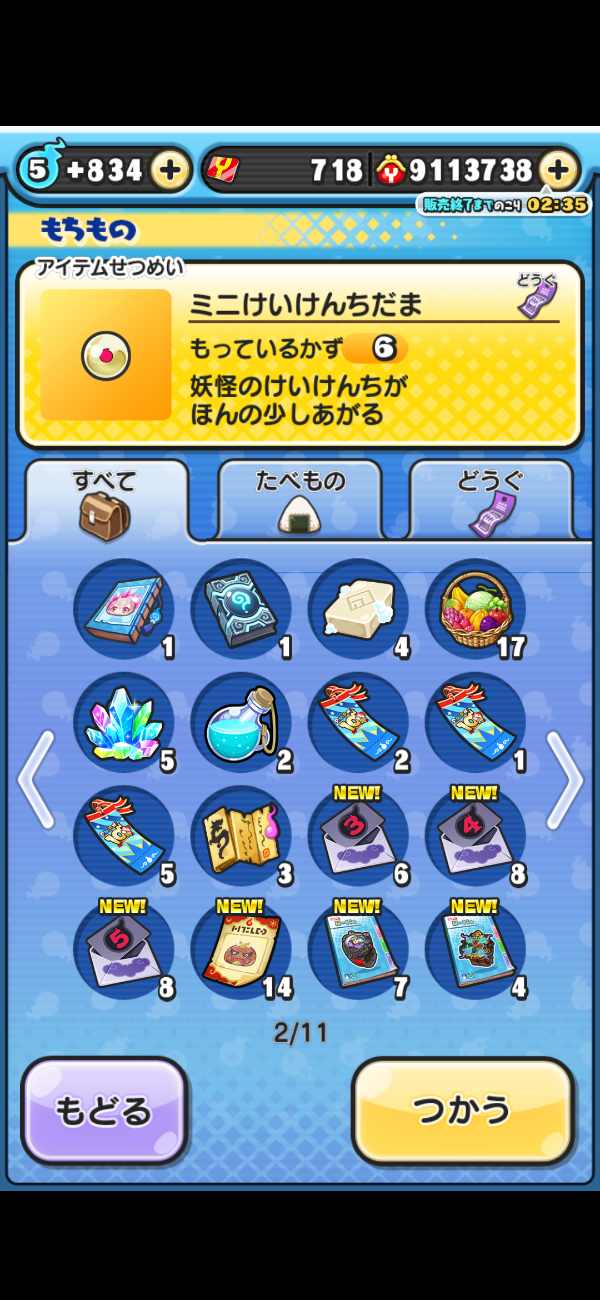Screen dimensions: 600x1300
Task: Use the selected item with つかう
Action: pyautogui.click(x=463, y=1110)
